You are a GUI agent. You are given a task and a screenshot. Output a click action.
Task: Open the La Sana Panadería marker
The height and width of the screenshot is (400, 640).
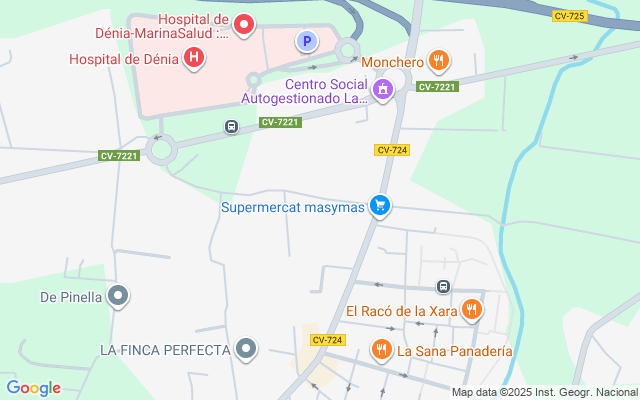pos(381,350)
